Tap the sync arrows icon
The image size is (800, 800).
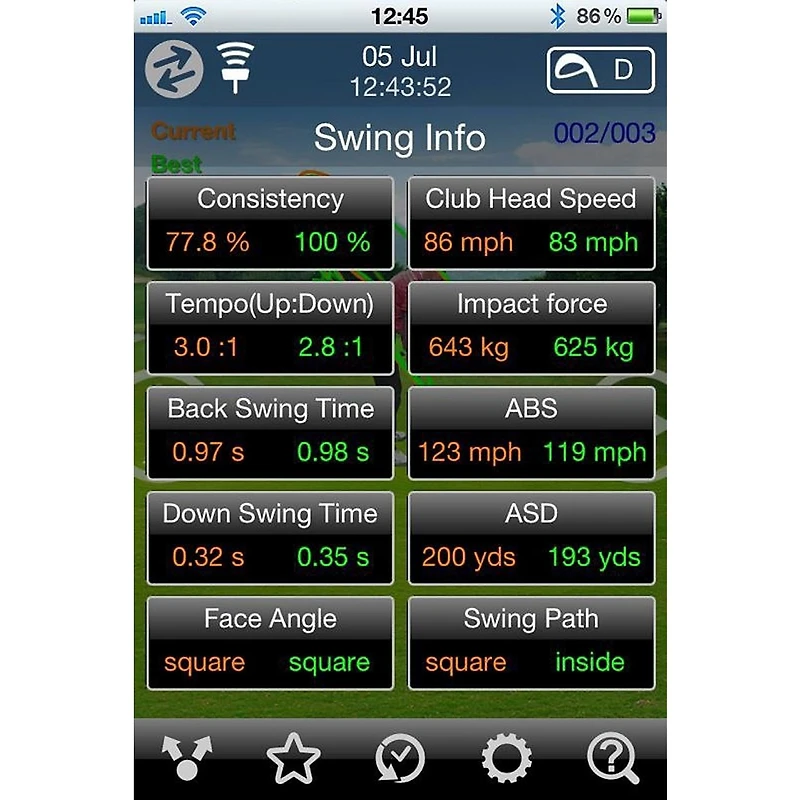174,69
